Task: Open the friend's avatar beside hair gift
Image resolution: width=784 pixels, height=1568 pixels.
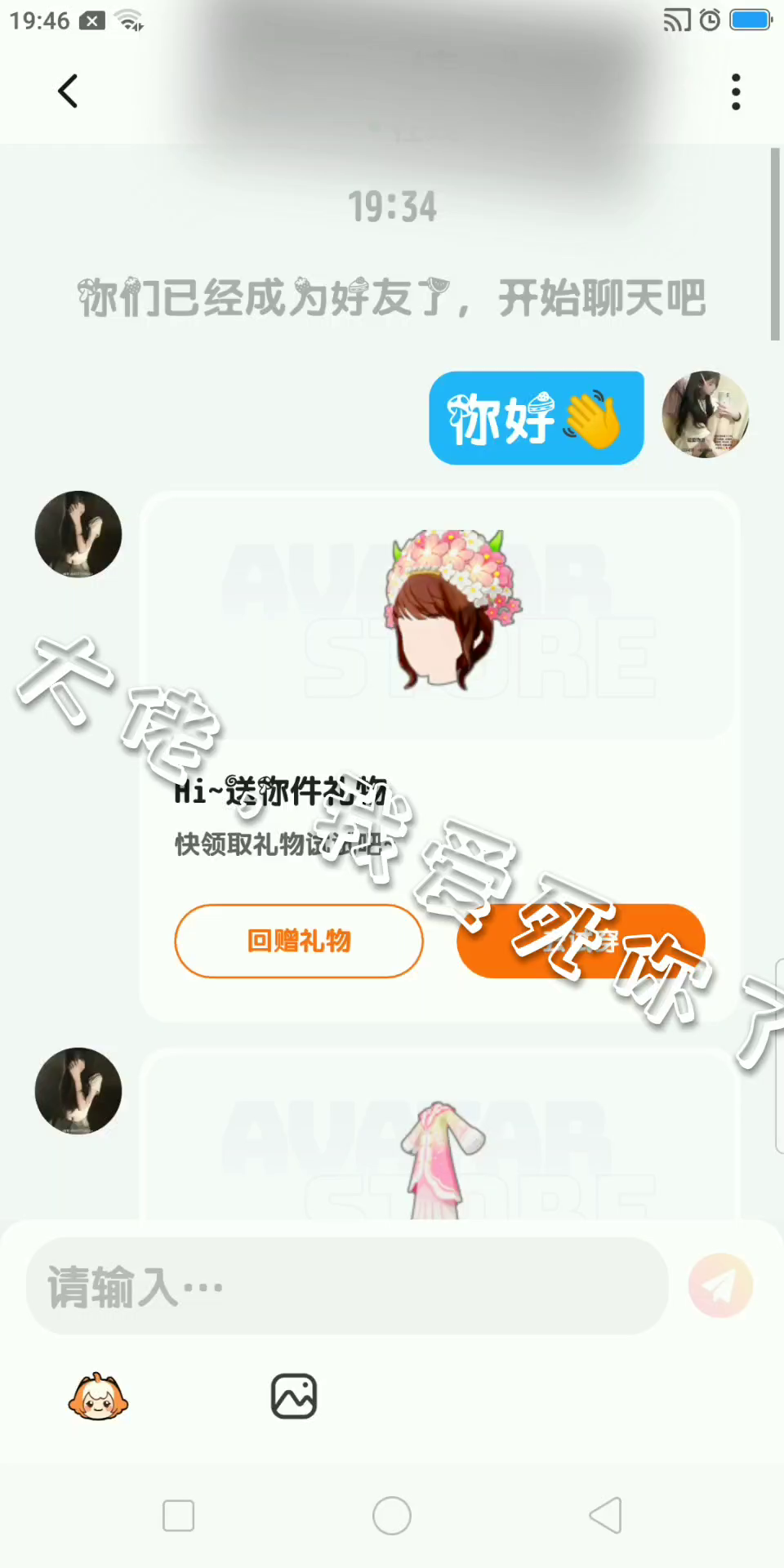Action: (78, 534)
